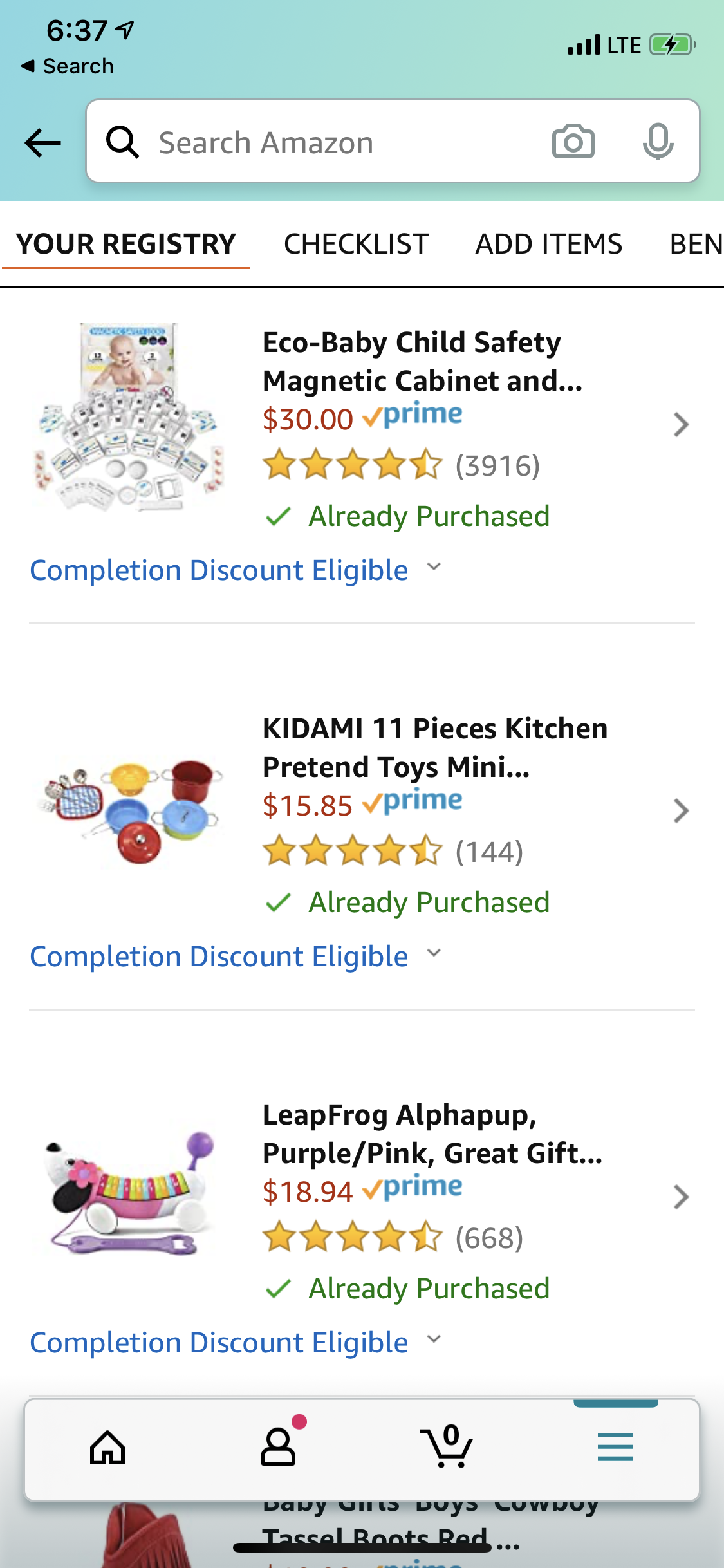Switch to the Add Items tab
Viewport: 724px width, 1568px height.
[x=548, y=244]
